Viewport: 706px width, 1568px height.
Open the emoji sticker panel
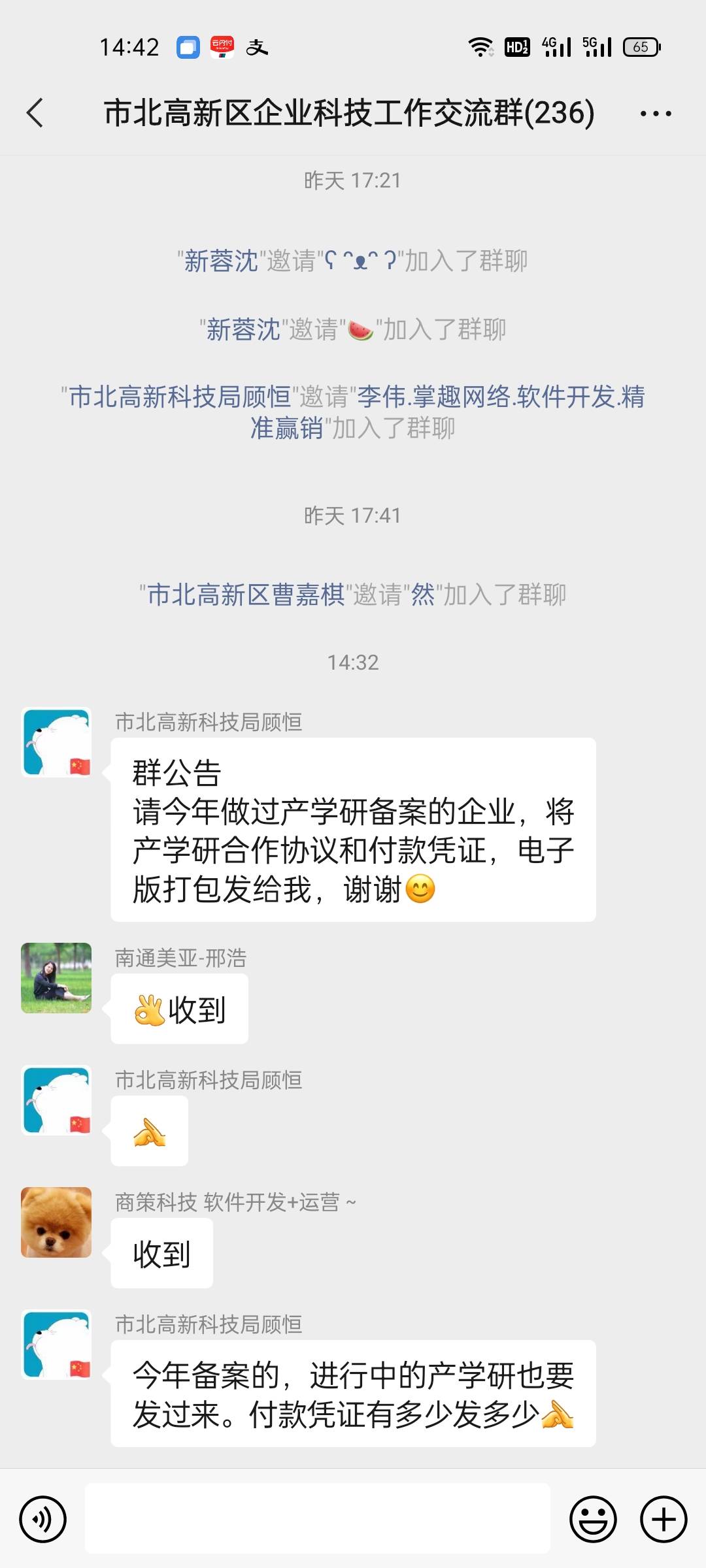[593, 1519]
